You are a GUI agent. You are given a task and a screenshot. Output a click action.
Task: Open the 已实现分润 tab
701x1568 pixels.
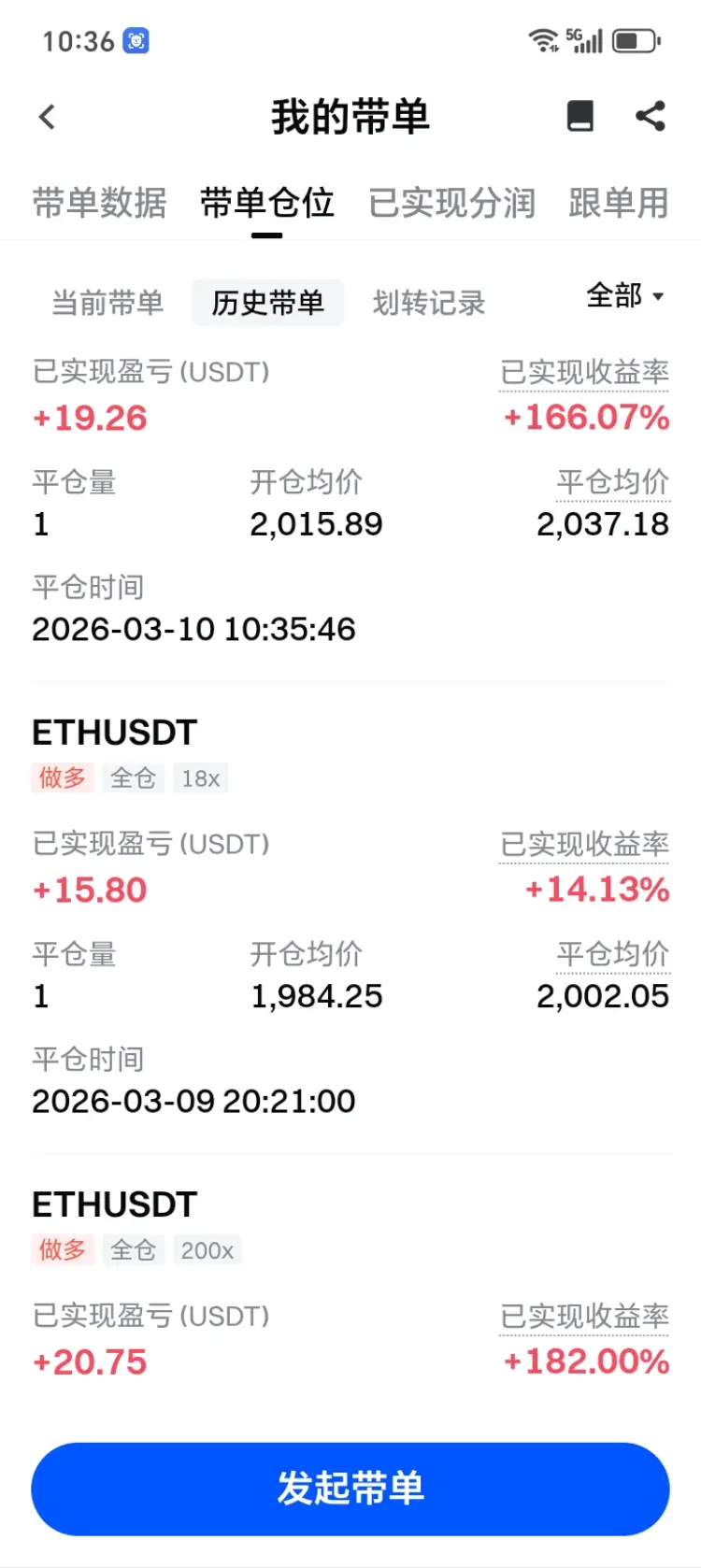click(452, 203)
